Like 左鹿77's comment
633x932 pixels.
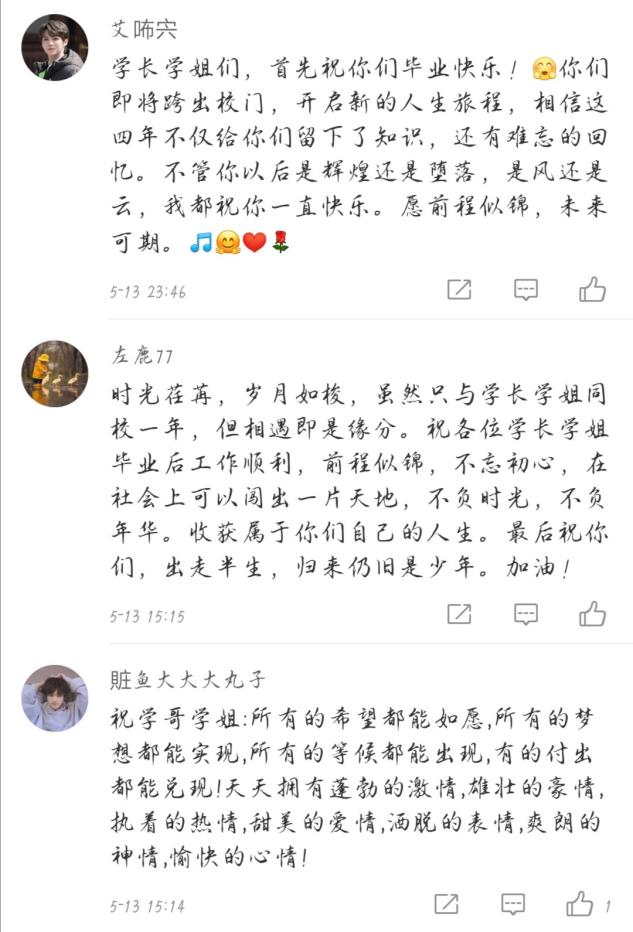click(593, 614)
